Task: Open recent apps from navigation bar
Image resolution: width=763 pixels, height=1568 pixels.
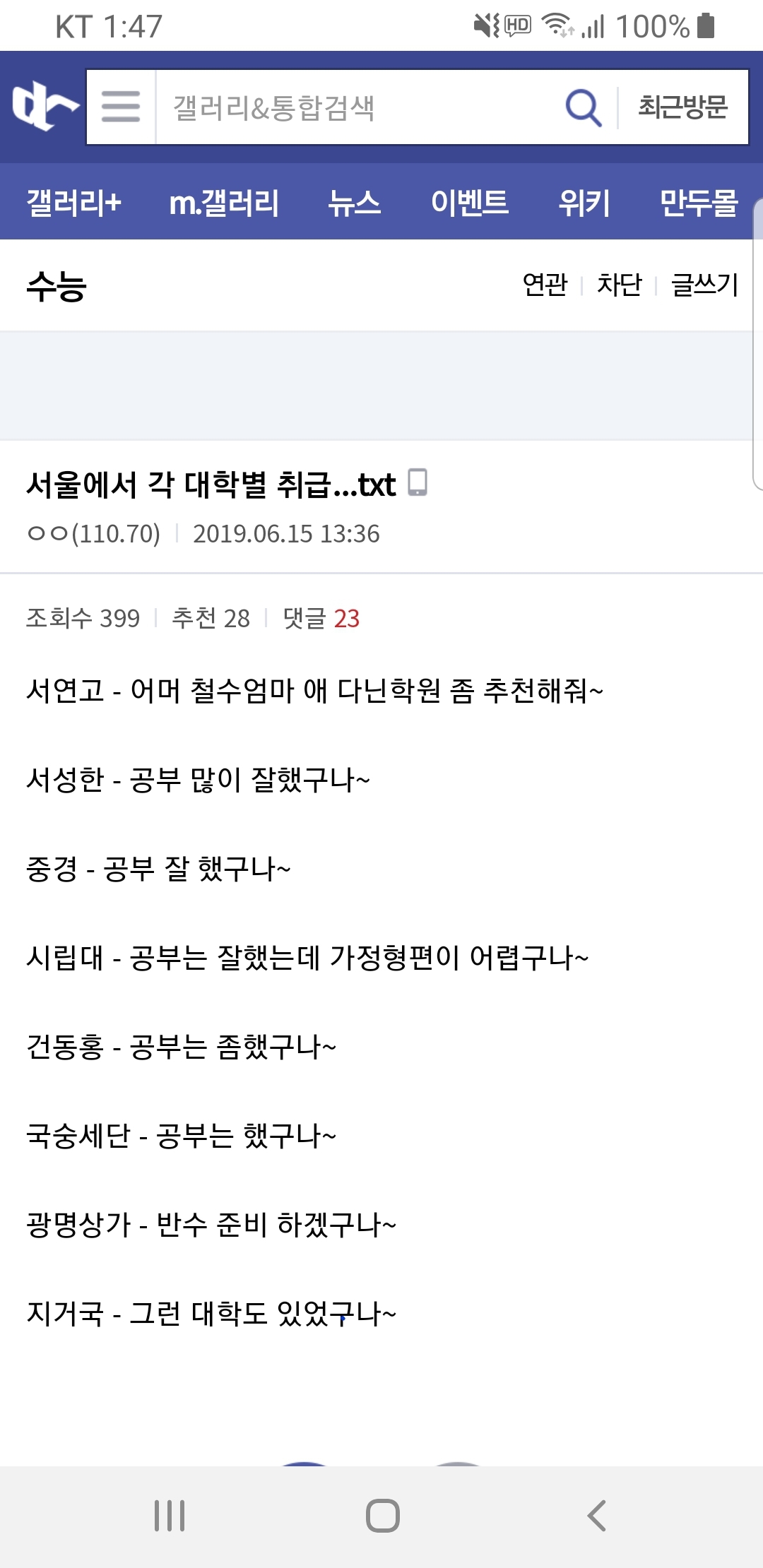Action: [170, 1516]
